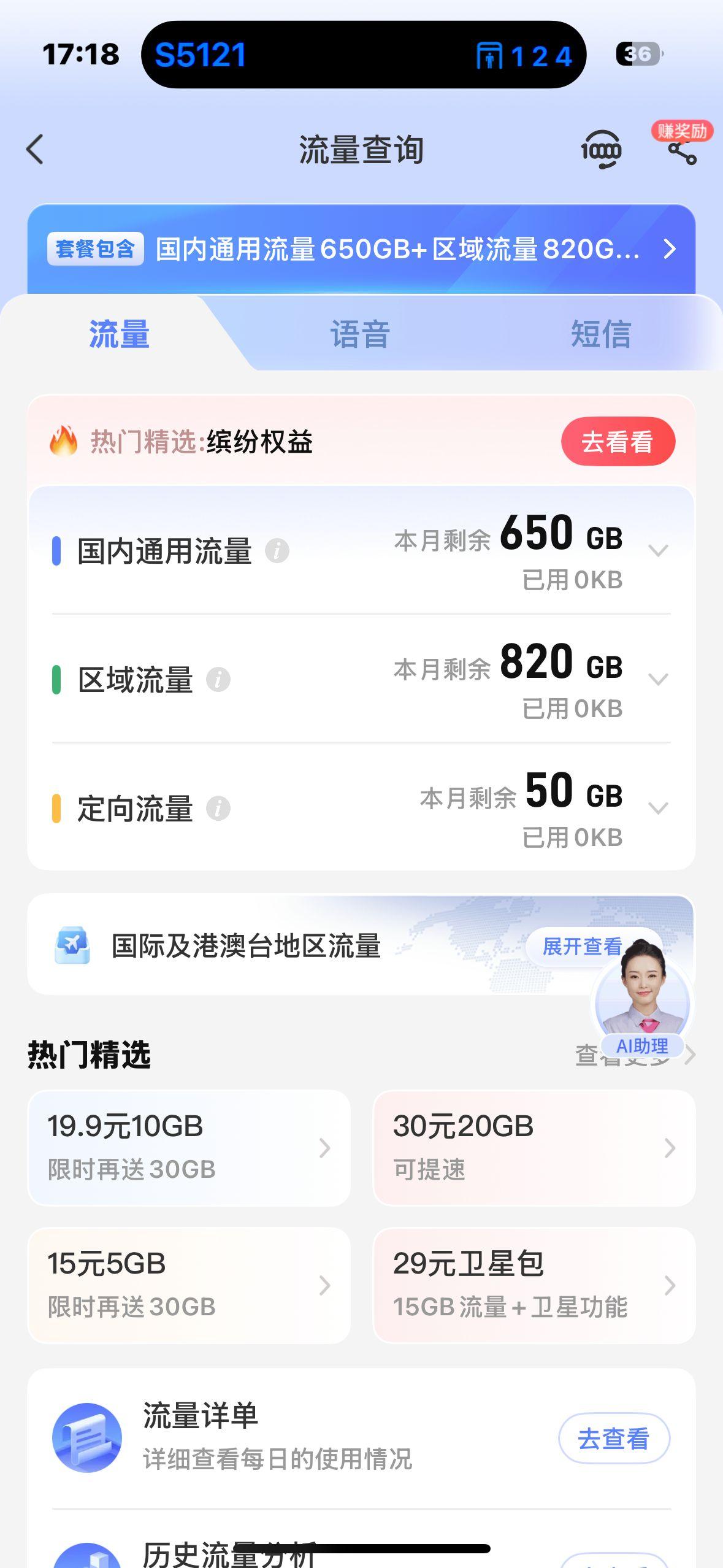Expand 区域流量 details
Viewport: 723px width, 1568px height.
[x=658, y=679]
